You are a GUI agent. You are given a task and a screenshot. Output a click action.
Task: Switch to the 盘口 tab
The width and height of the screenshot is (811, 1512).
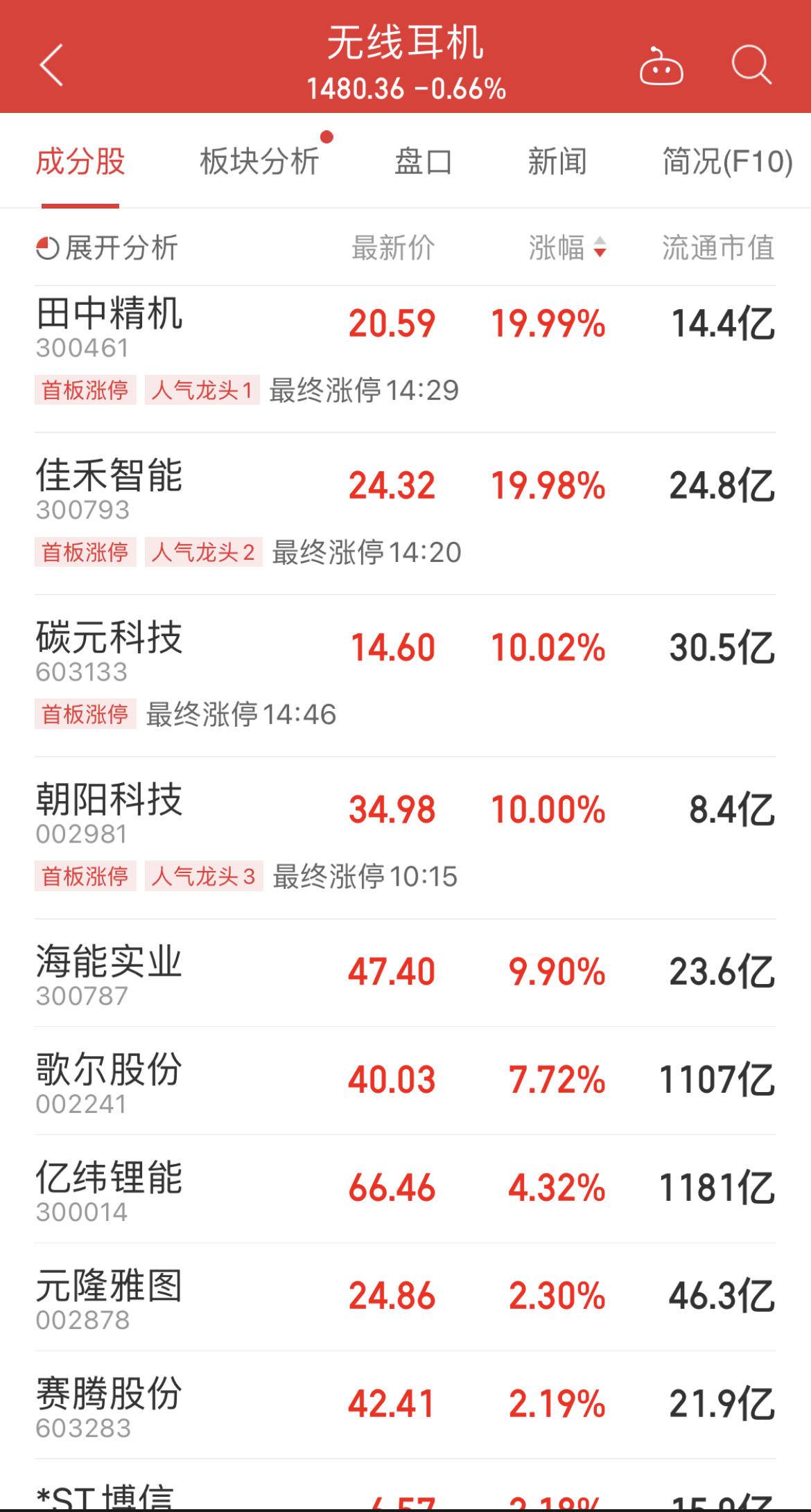point(423,161)
